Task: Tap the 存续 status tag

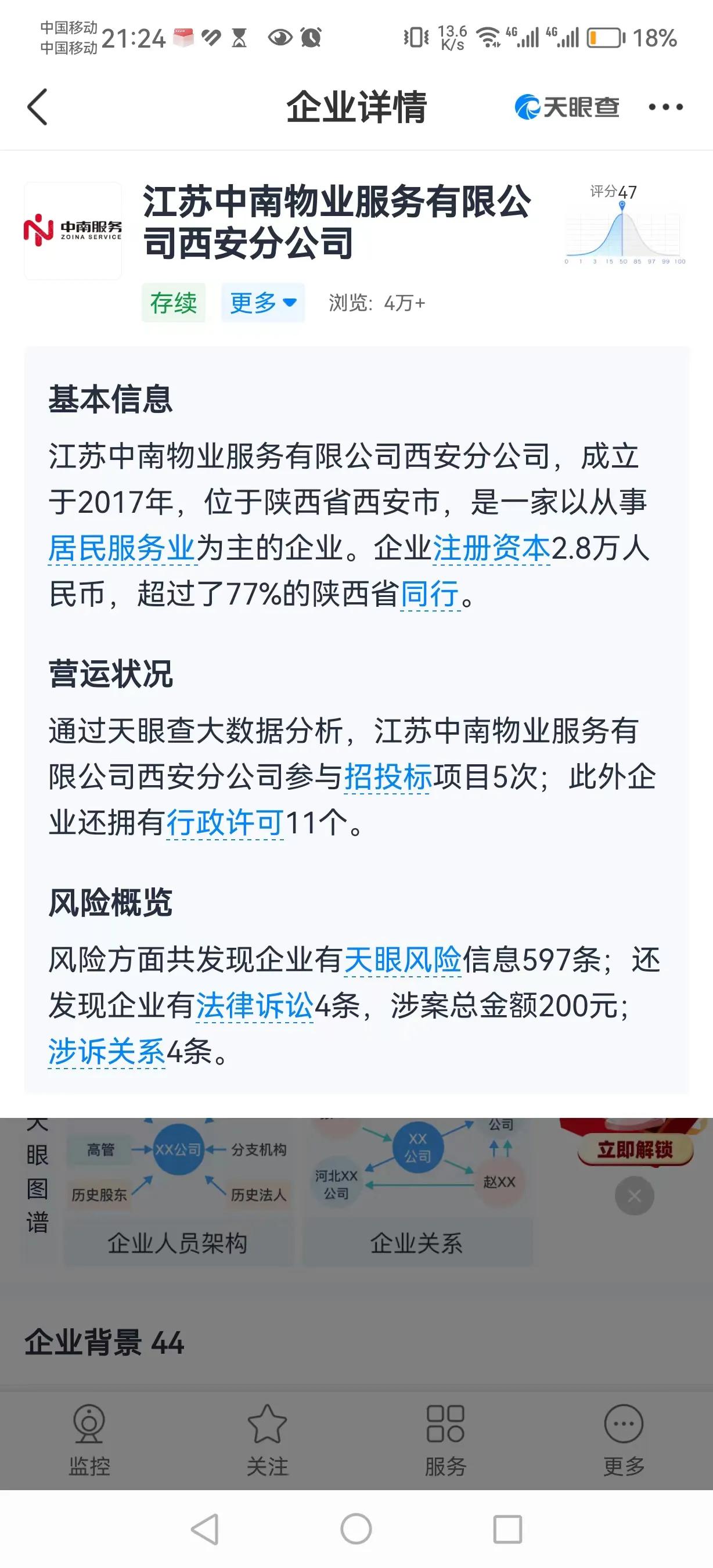Action: click(173, 303)
